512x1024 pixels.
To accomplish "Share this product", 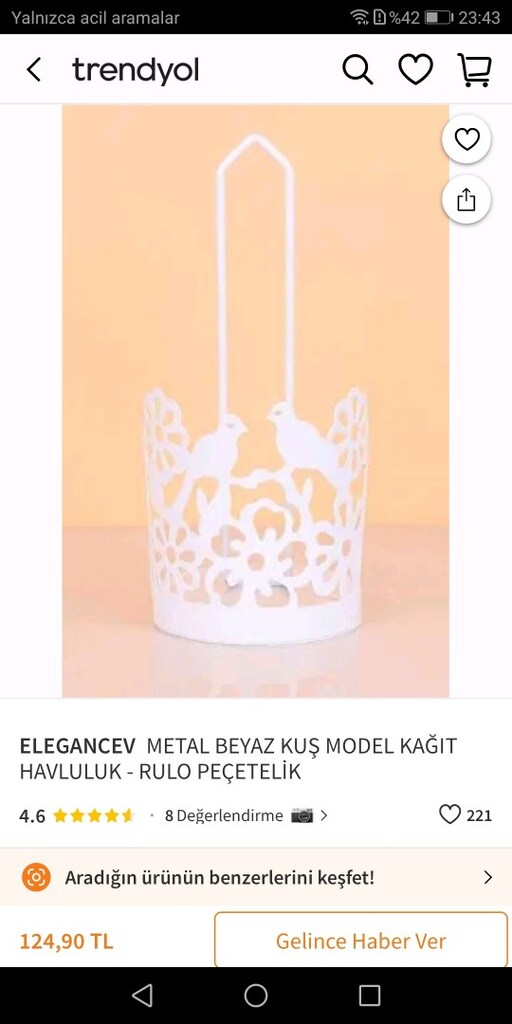I will pos(466,199).
